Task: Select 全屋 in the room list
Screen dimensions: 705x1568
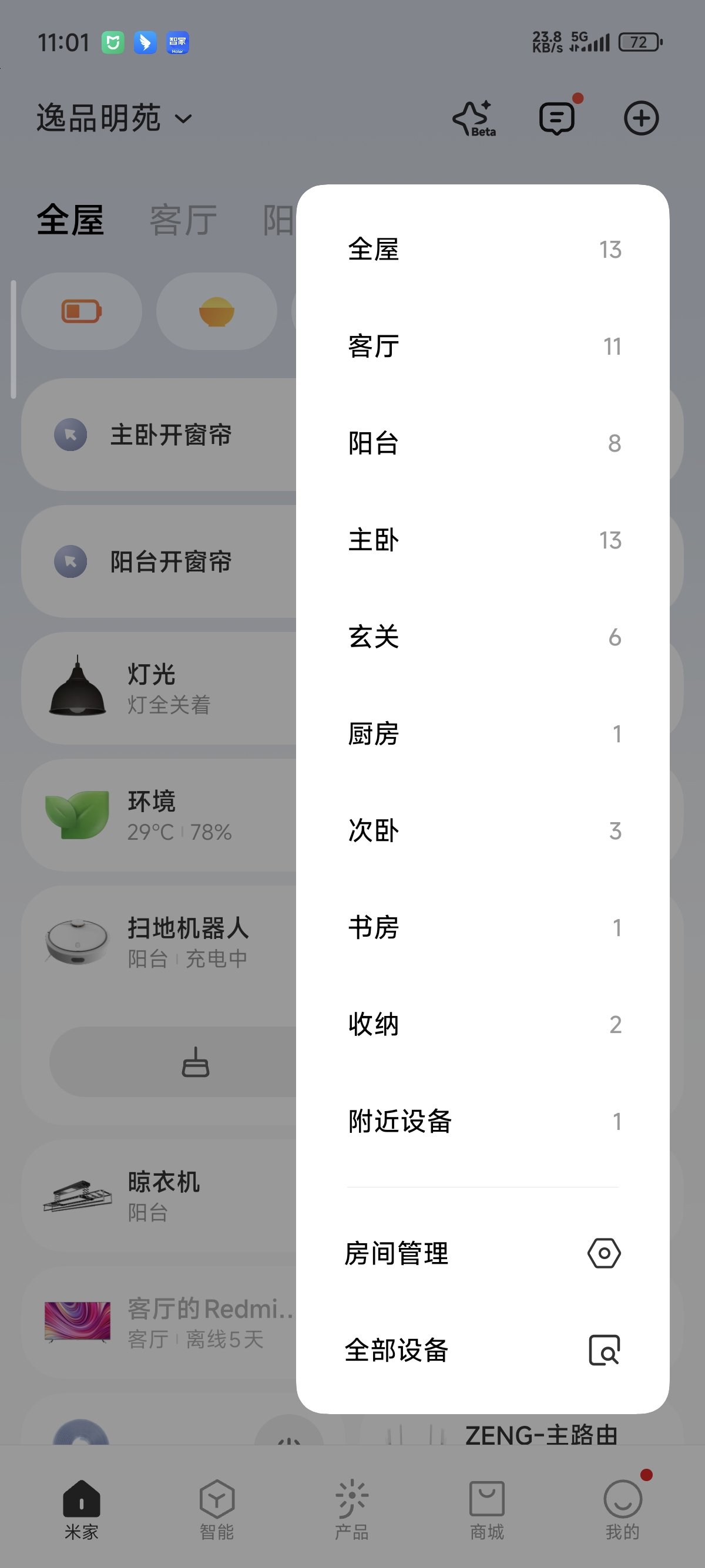Action: coord(482,250)
